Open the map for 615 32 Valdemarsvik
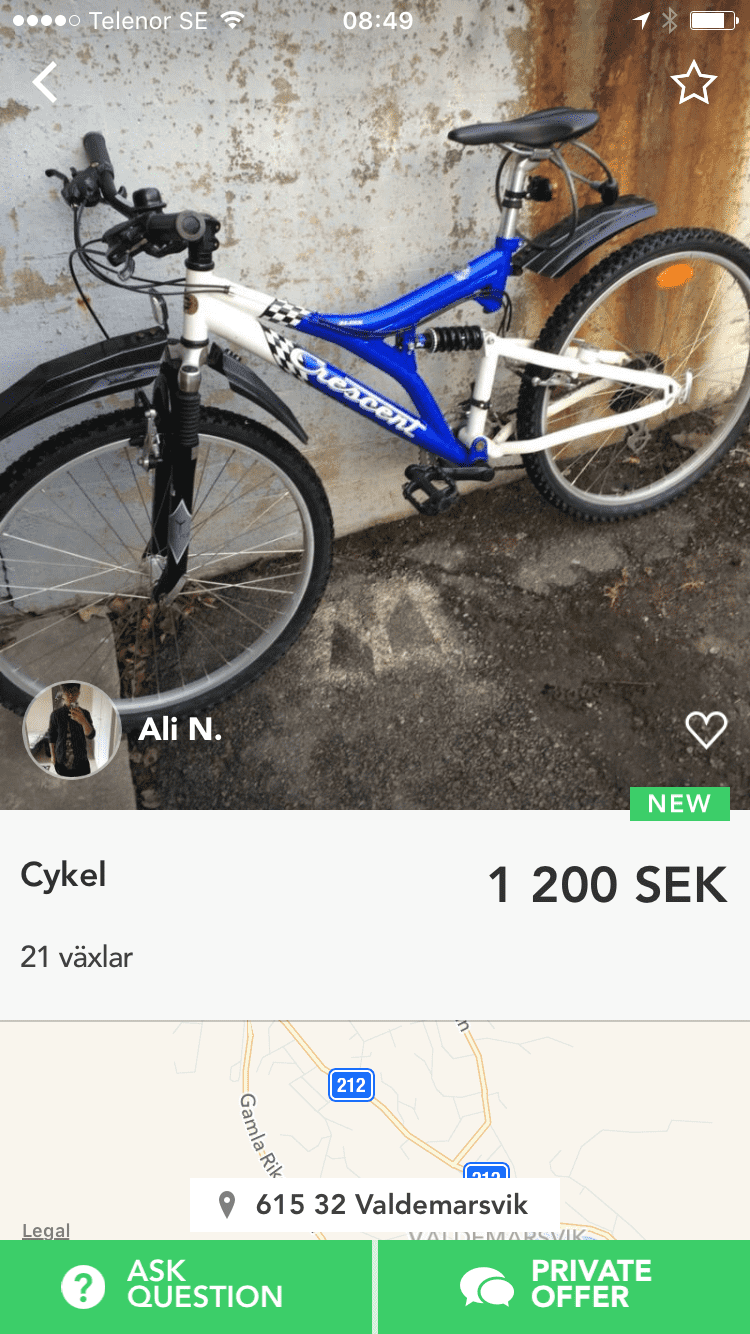The width and height of the screenshot is (750, 1334). 375,1120
